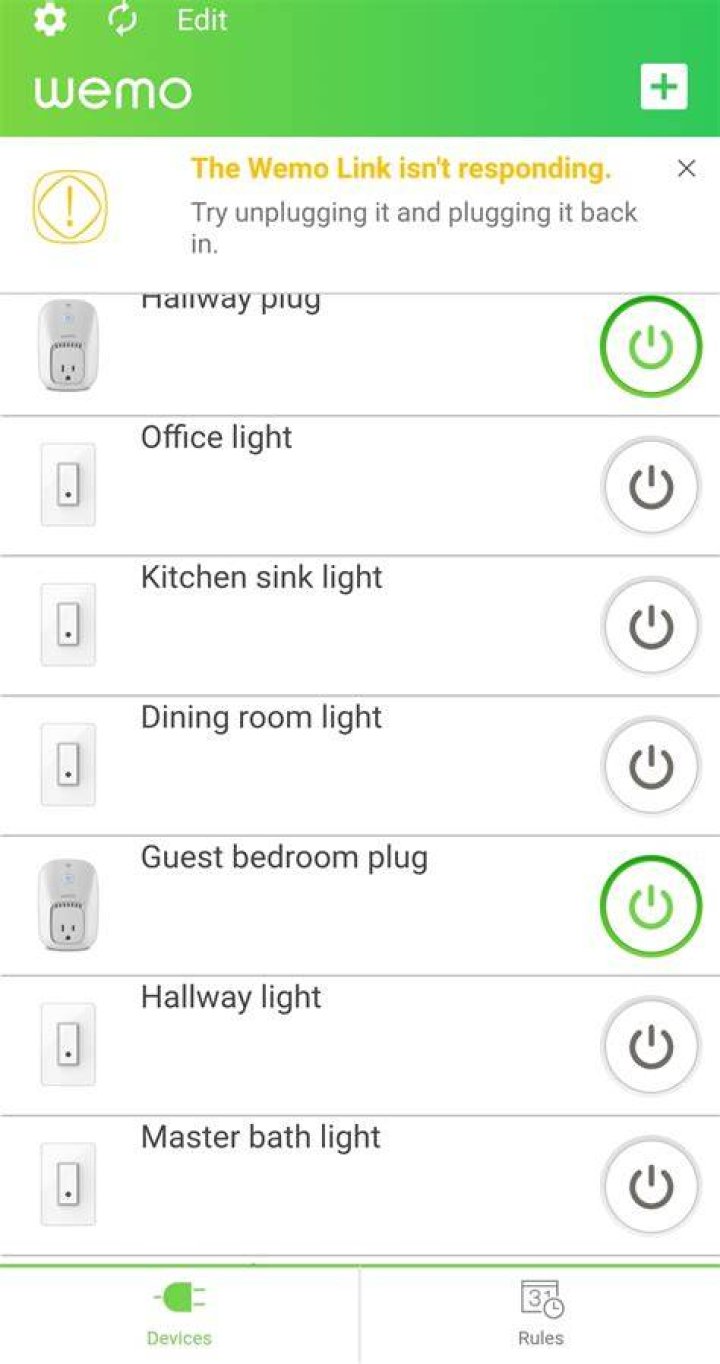Toggle power for Kitchen sink light
This screenshot has height=1364, width=720.
[x=651, y=627]
